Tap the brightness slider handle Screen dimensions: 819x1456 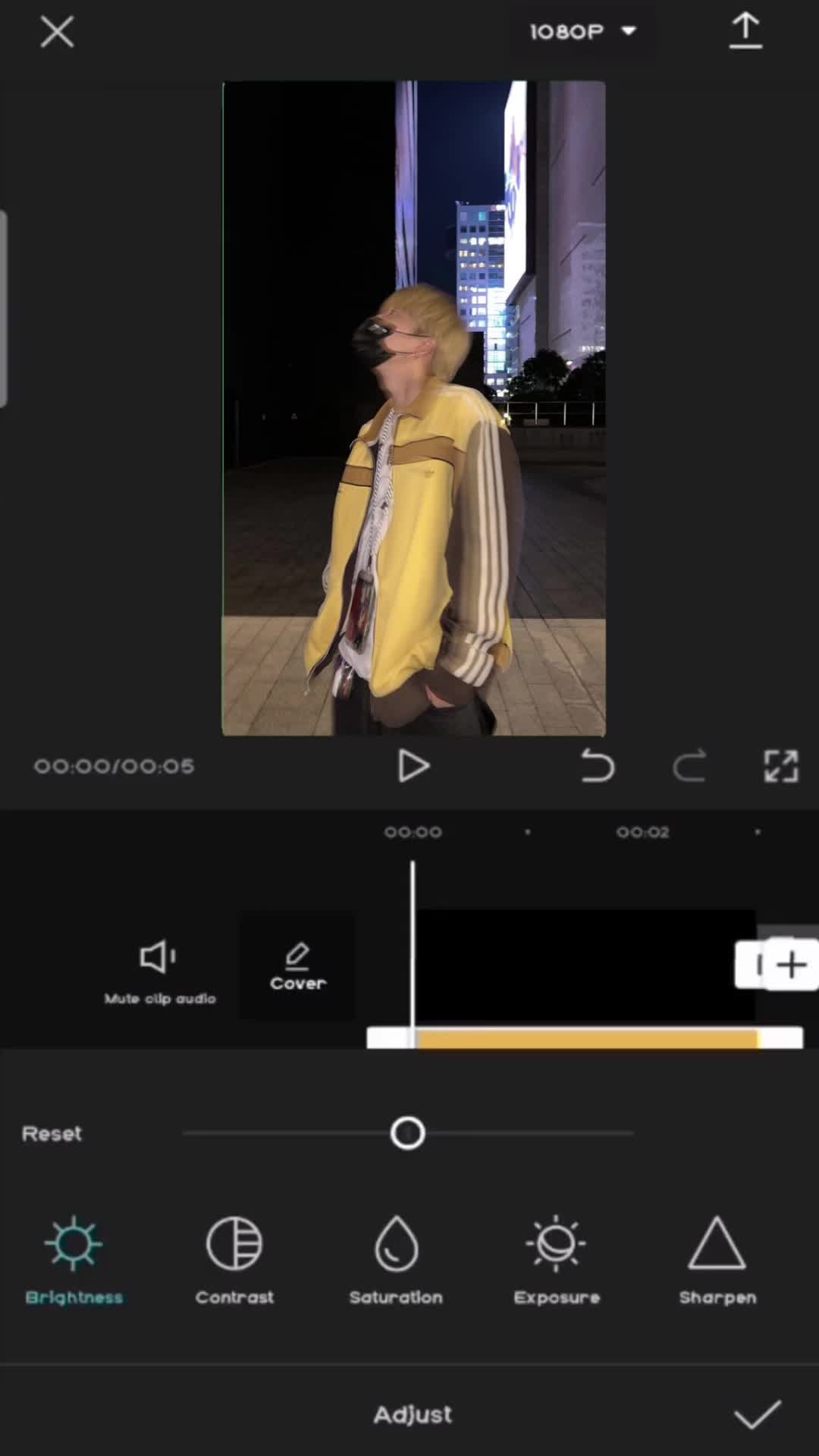point(408,1134)
